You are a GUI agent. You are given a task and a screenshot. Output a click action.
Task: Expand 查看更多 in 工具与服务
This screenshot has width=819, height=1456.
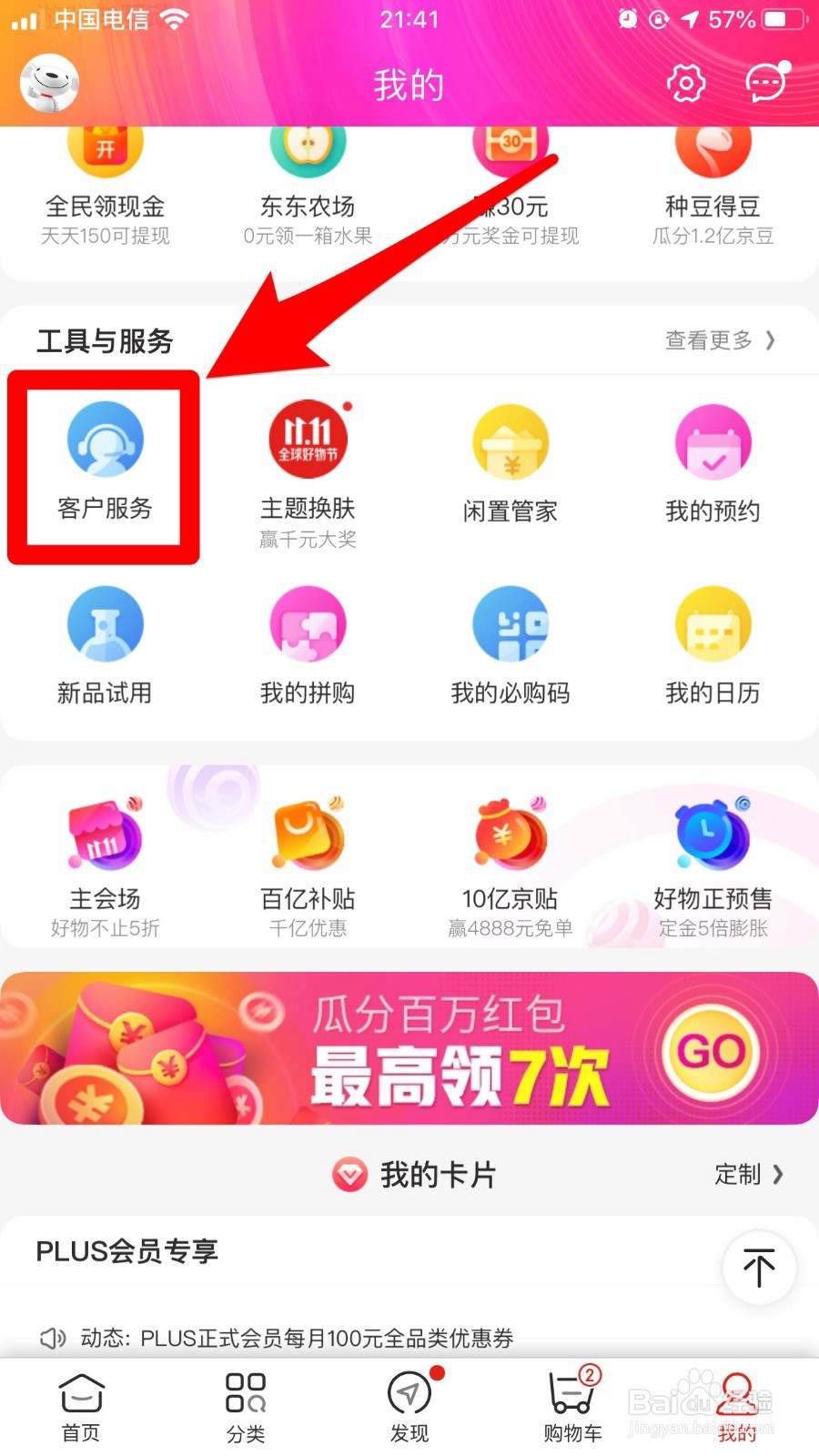[719, 341]
